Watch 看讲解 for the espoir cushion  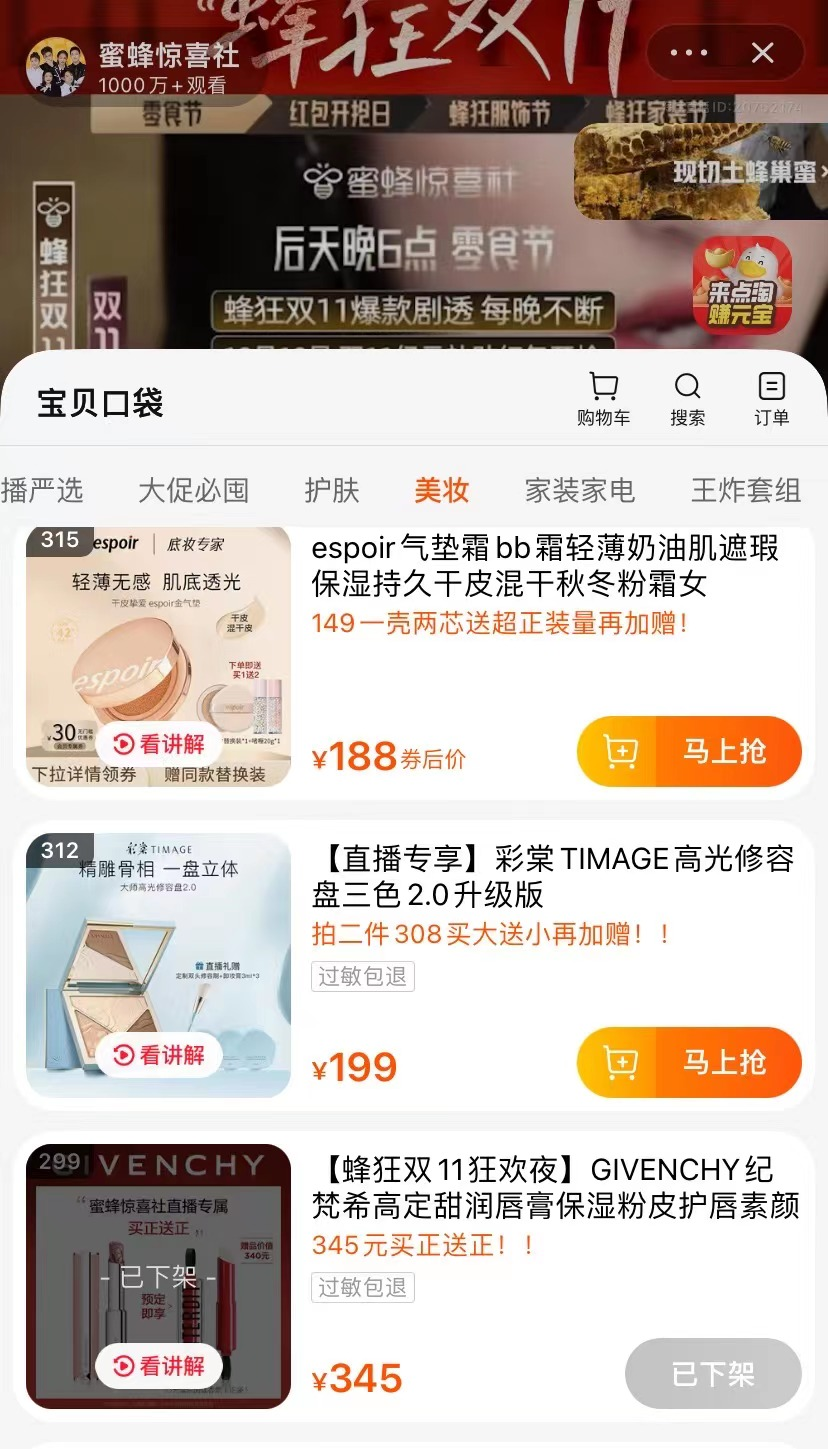[159, 744]
